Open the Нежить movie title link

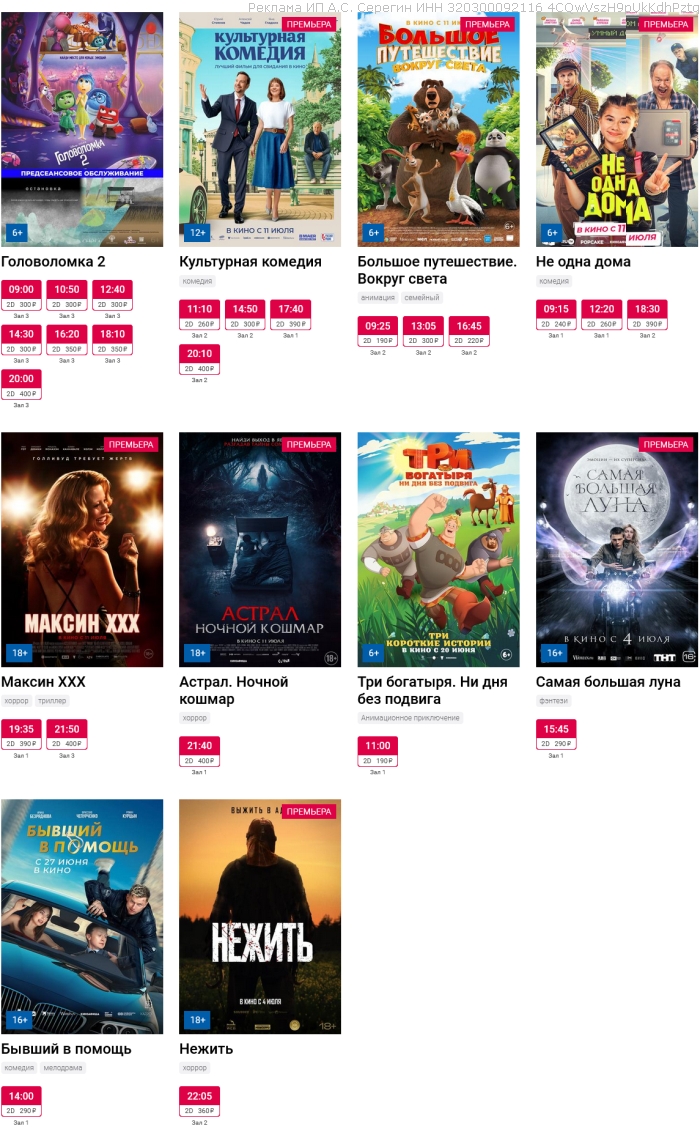click(206, 1049)
